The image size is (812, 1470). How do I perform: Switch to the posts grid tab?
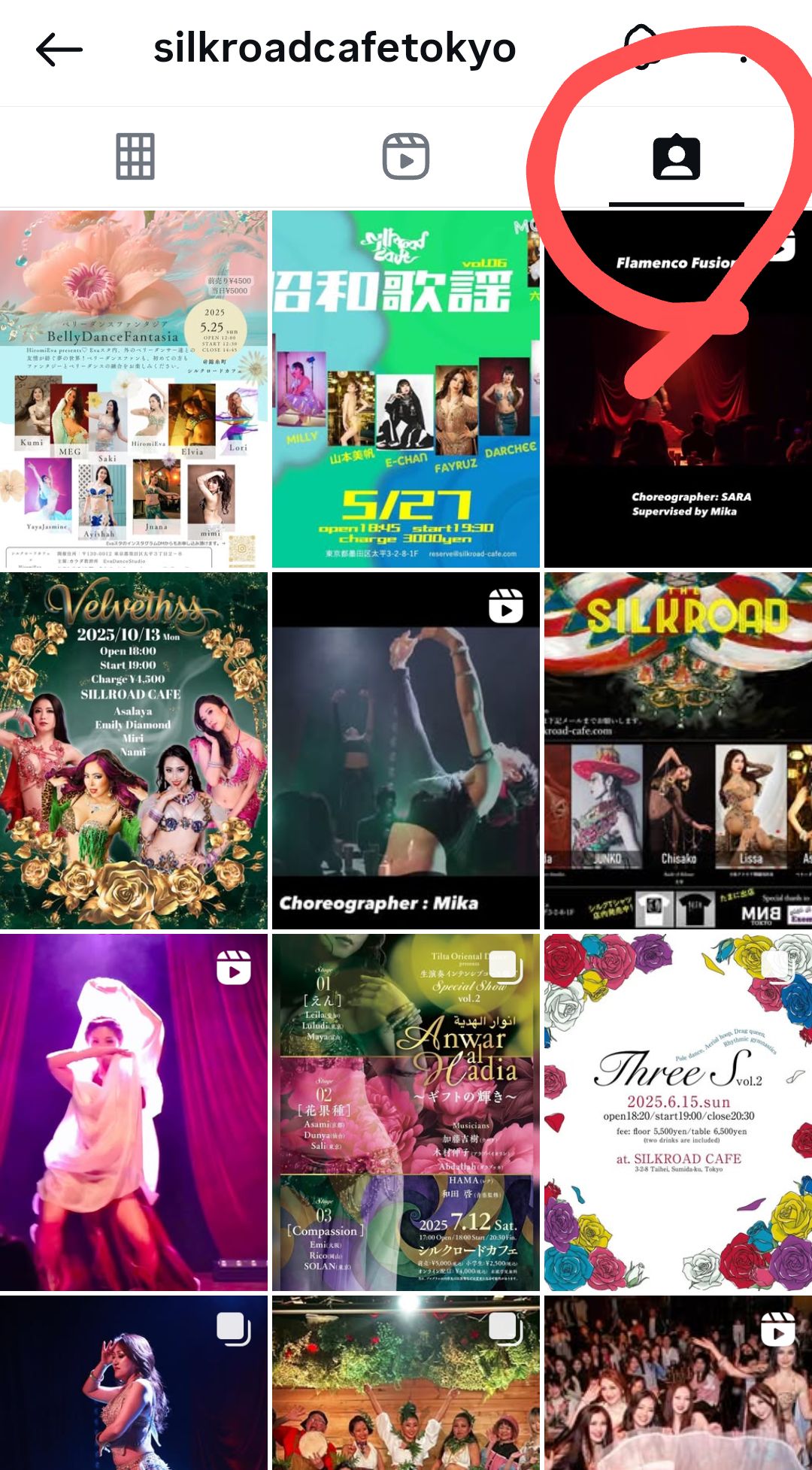coord(135,156)
